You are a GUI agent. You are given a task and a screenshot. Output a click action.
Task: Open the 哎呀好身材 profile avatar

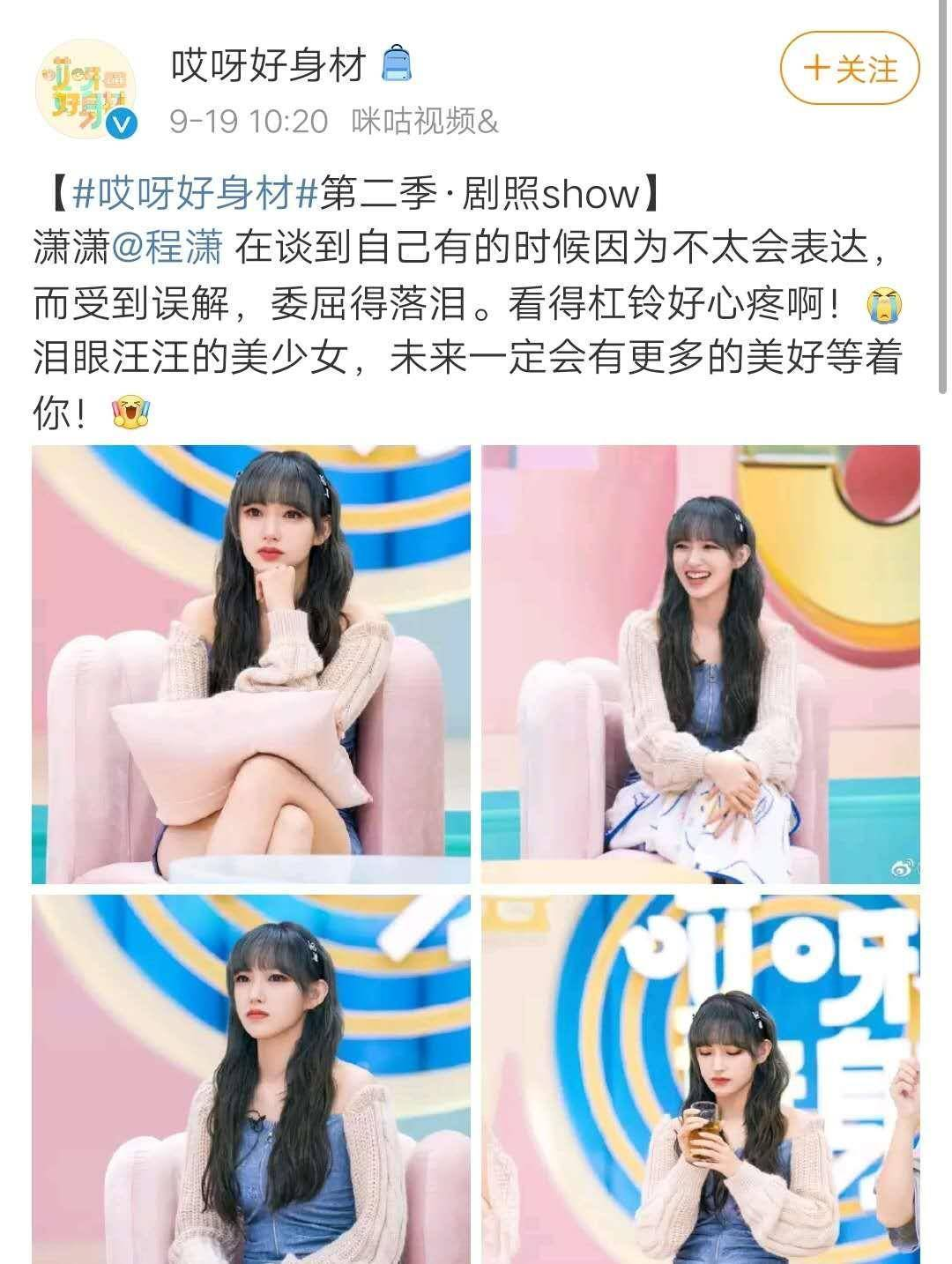(86, 91)
